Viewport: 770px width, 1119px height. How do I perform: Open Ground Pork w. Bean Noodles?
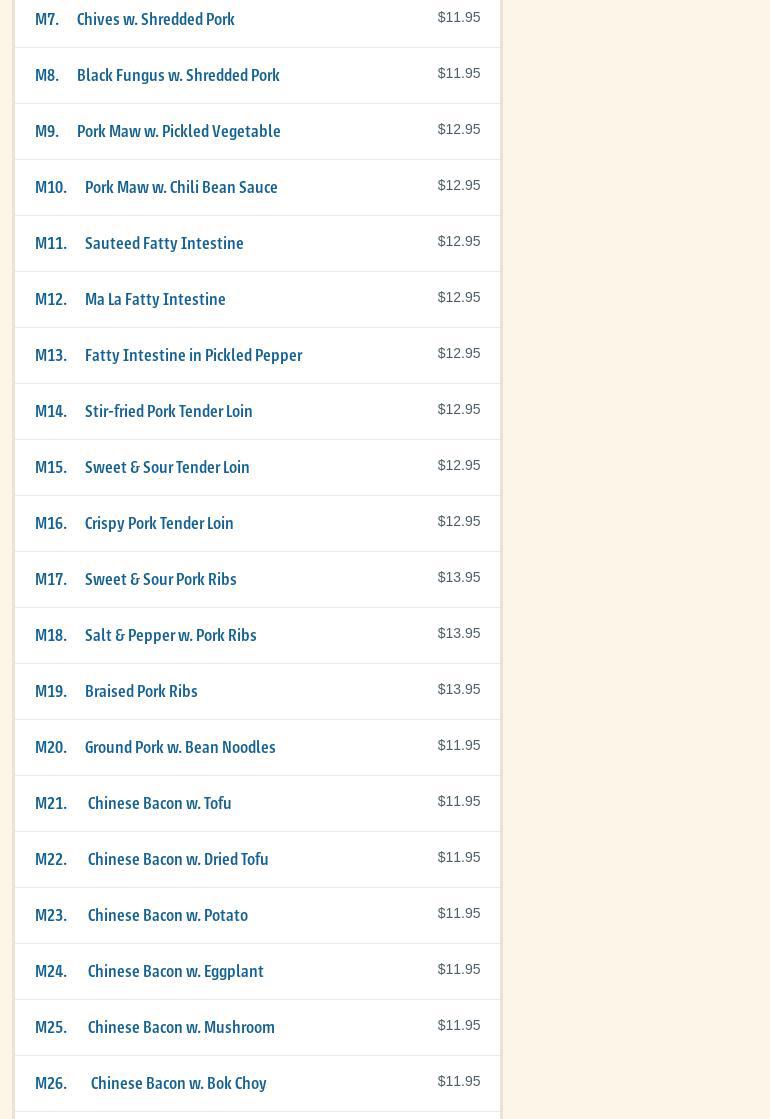180,747
